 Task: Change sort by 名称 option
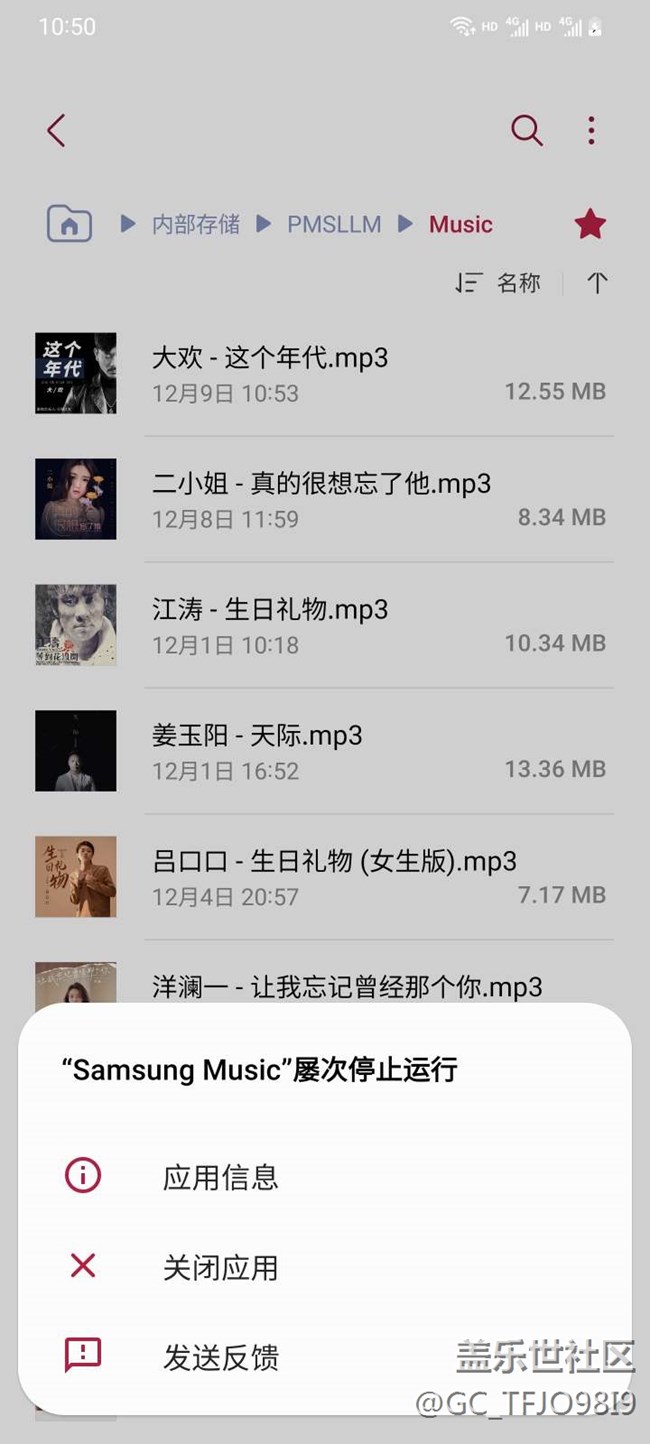[x=499, y=283]
